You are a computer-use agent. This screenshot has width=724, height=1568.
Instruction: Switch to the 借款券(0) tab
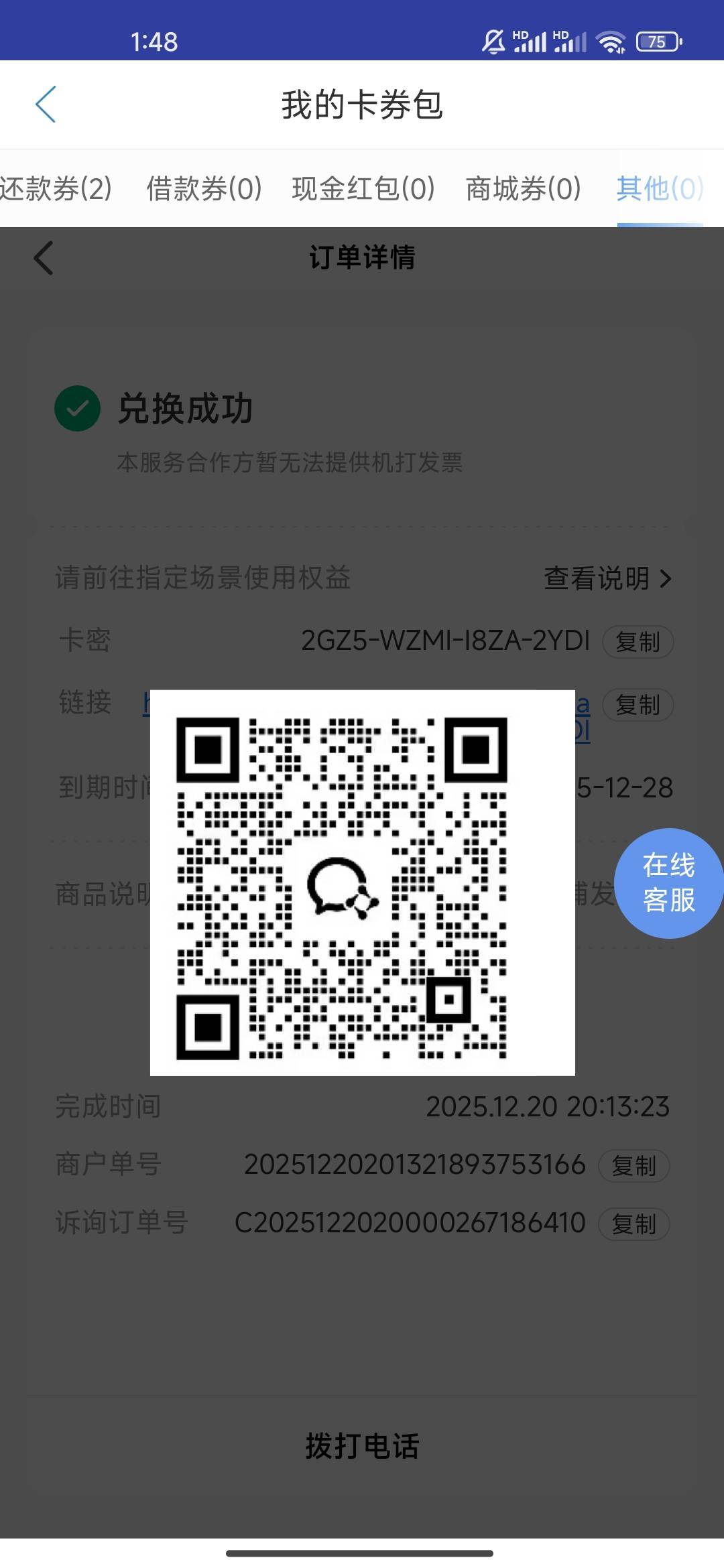204,188
